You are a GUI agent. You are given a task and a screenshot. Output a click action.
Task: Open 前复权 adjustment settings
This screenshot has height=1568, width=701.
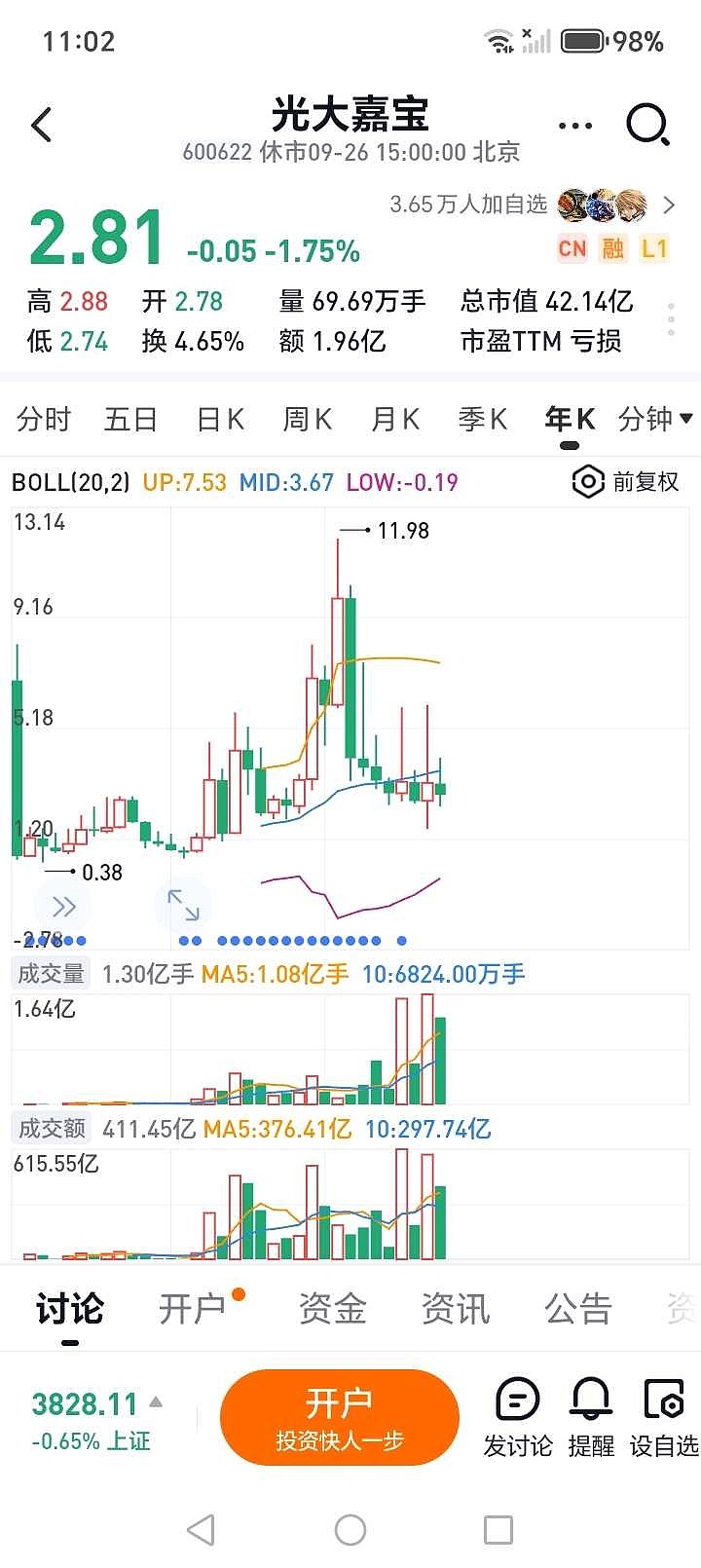pos(626,481)
